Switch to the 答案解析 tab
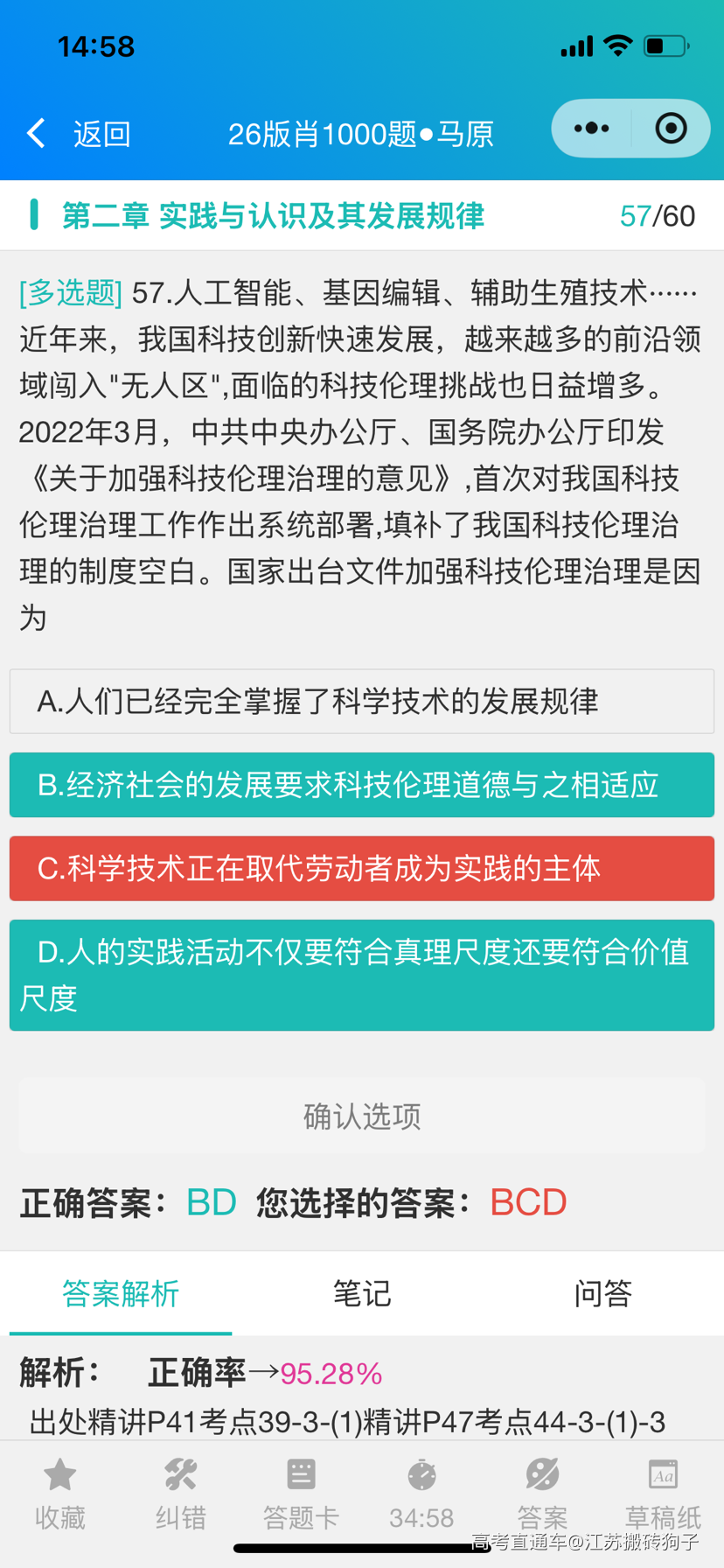724x1568 pixels. tap(121, 1293)
